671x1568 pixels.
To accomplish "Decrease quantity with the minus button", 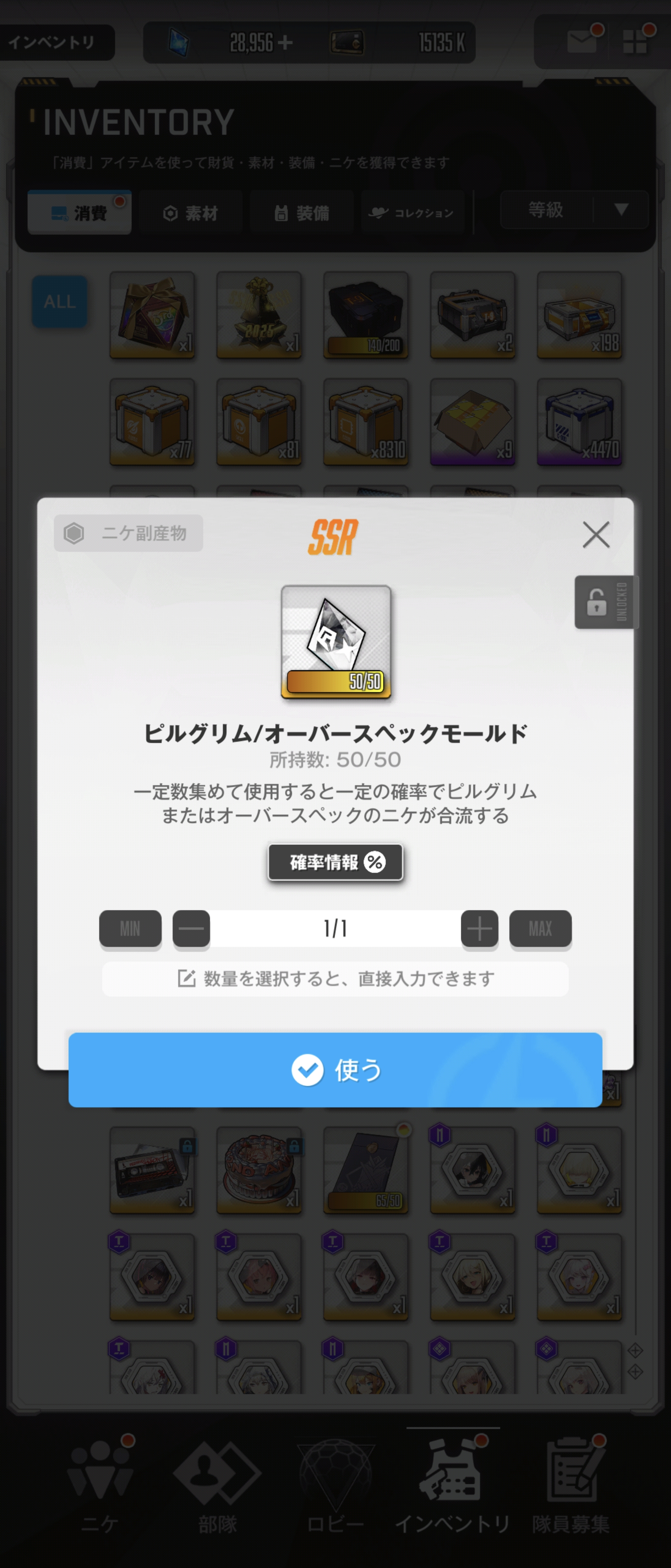I will [191, 928].
